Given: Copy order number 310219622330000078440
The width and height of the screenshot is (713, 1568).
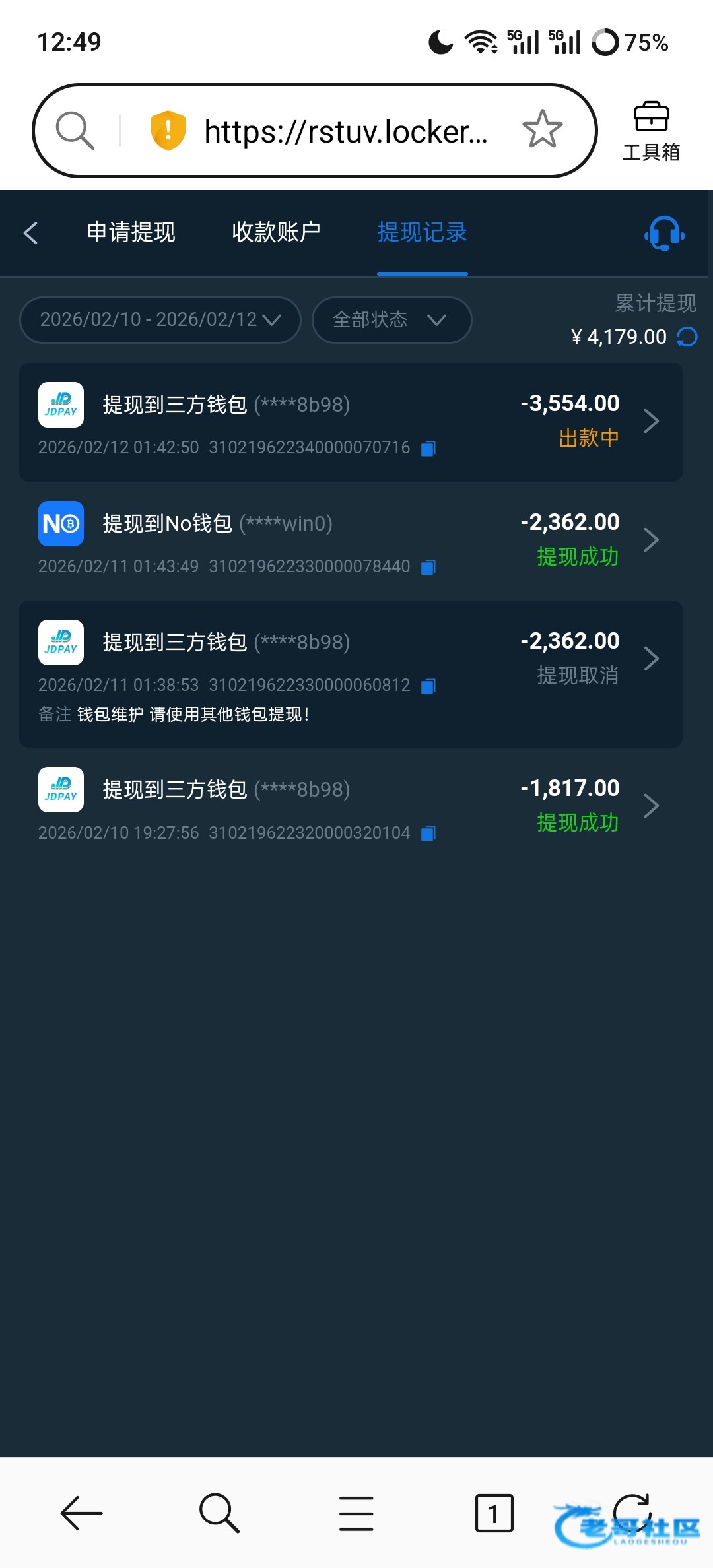Looking at the screenshot, I should (428, 568).
